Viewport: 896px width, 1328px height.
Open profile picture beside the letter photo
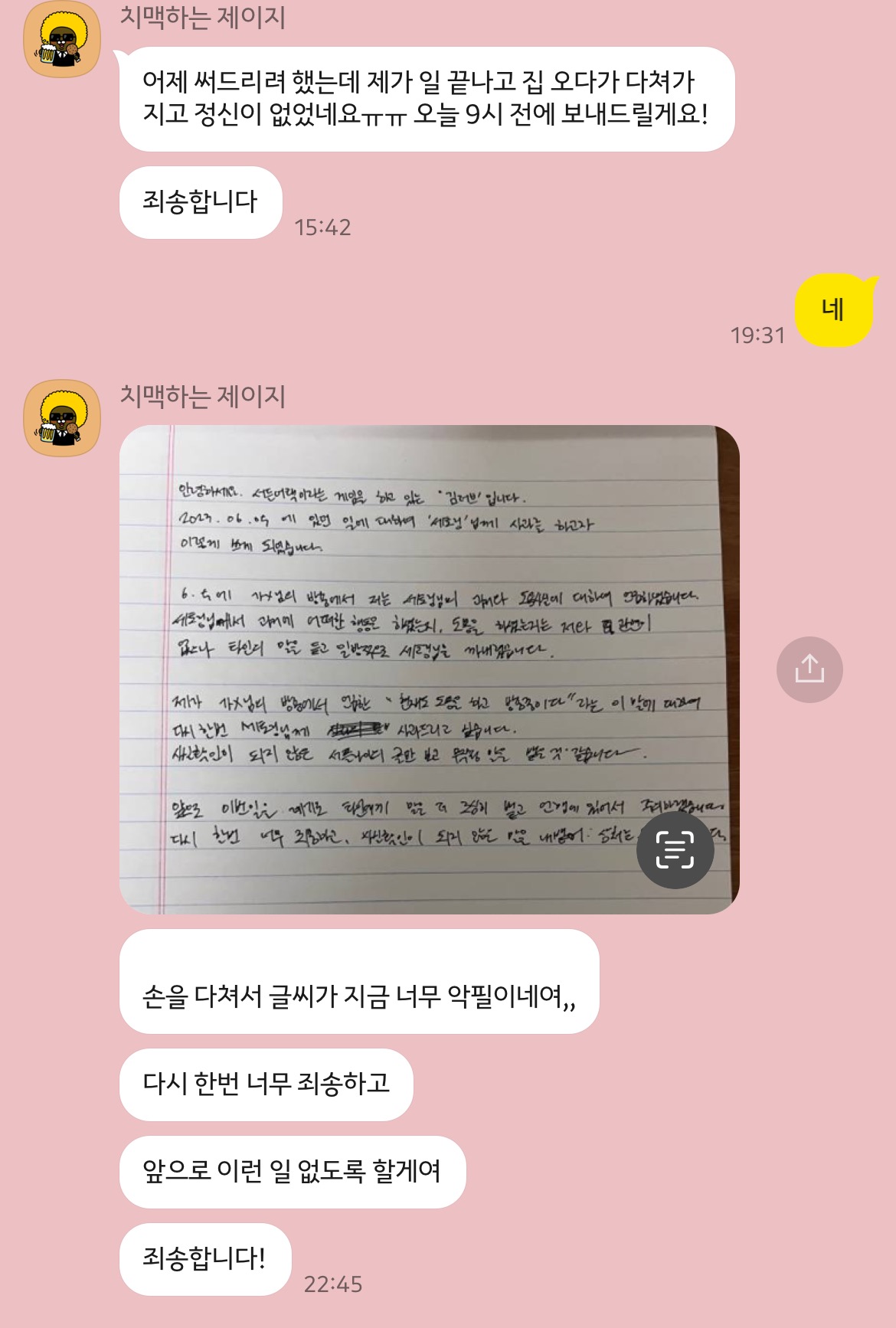(62, 418)
